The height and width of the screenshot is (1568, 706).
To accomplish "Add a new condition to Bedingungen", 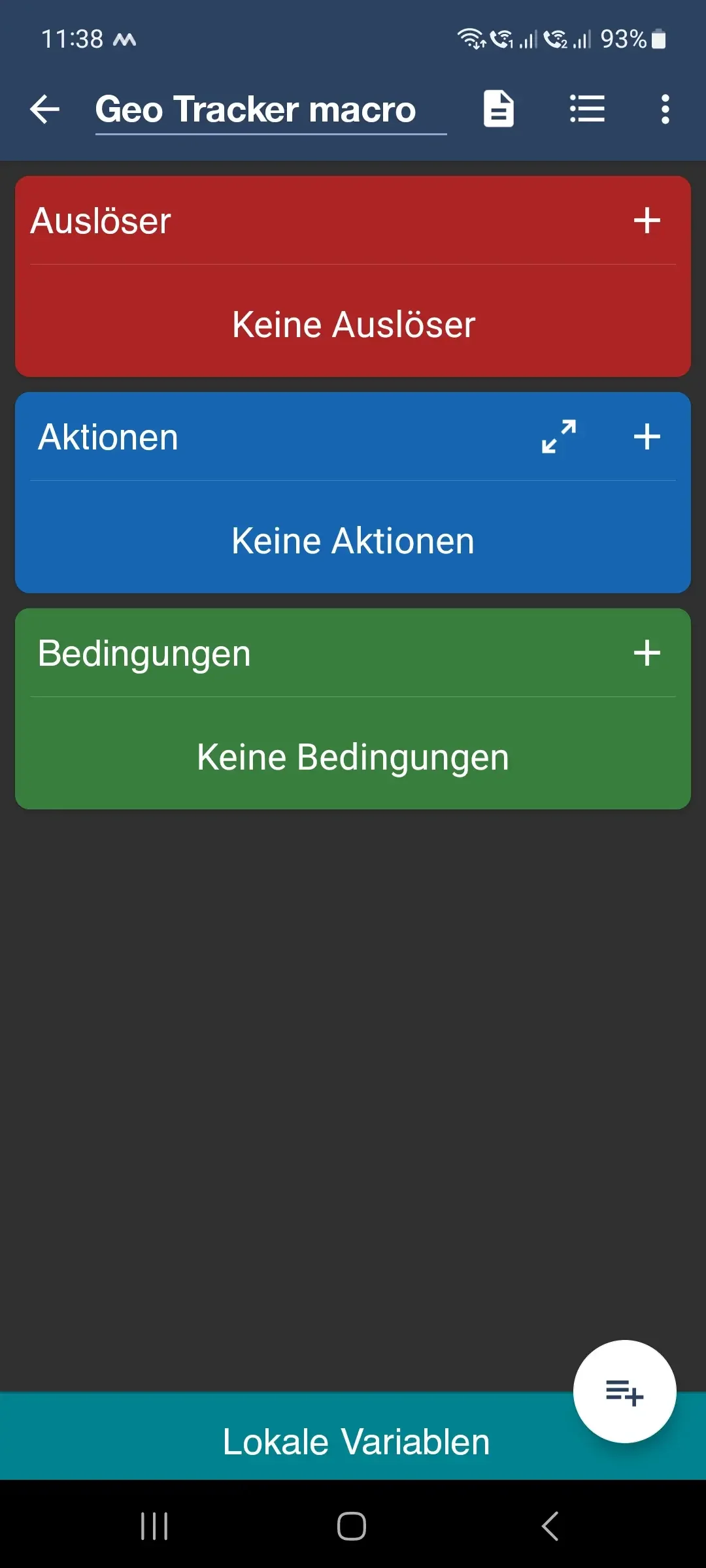I will [647, 653].
